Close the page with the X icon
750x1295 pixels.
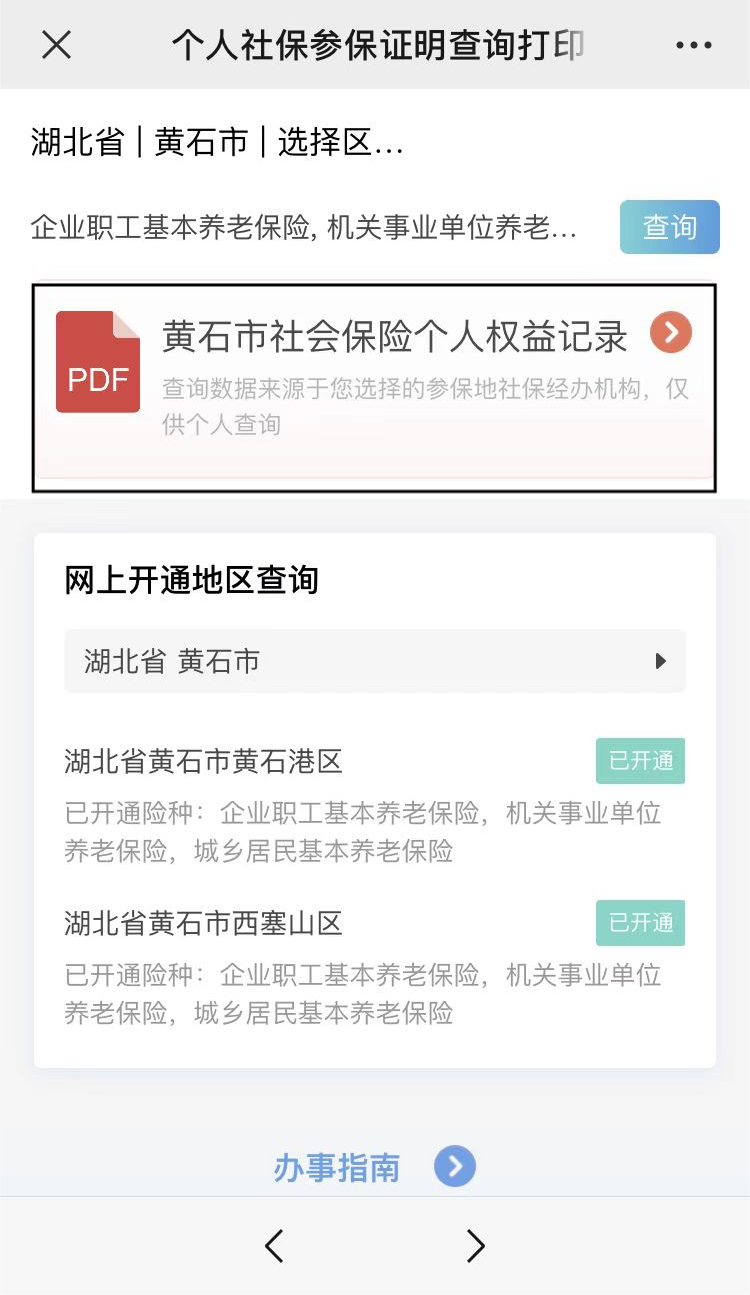(x=57, y=45)
